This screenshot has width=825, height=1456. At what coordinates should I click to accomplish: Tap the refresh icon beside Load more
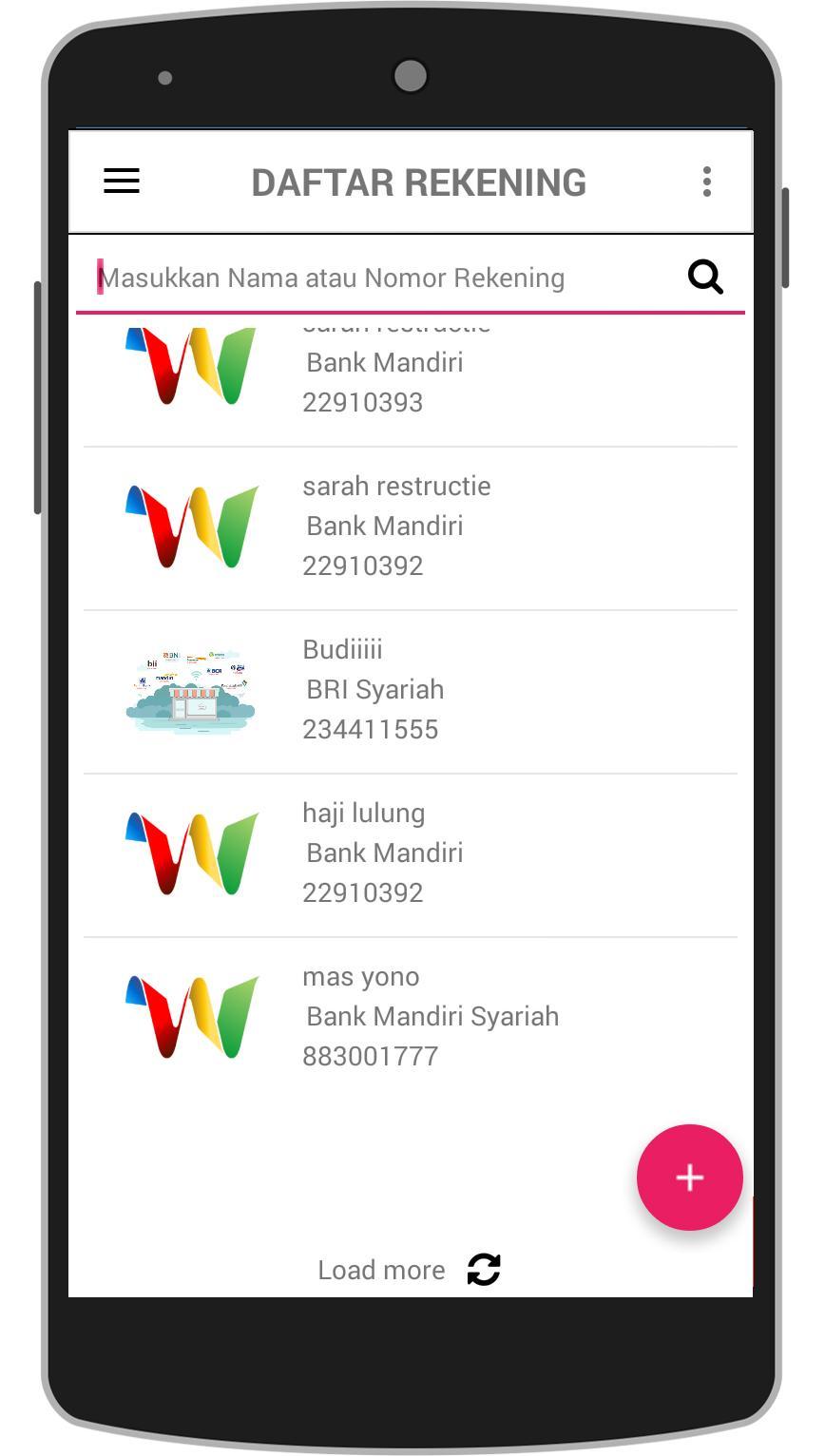(x=483, y=1269)
